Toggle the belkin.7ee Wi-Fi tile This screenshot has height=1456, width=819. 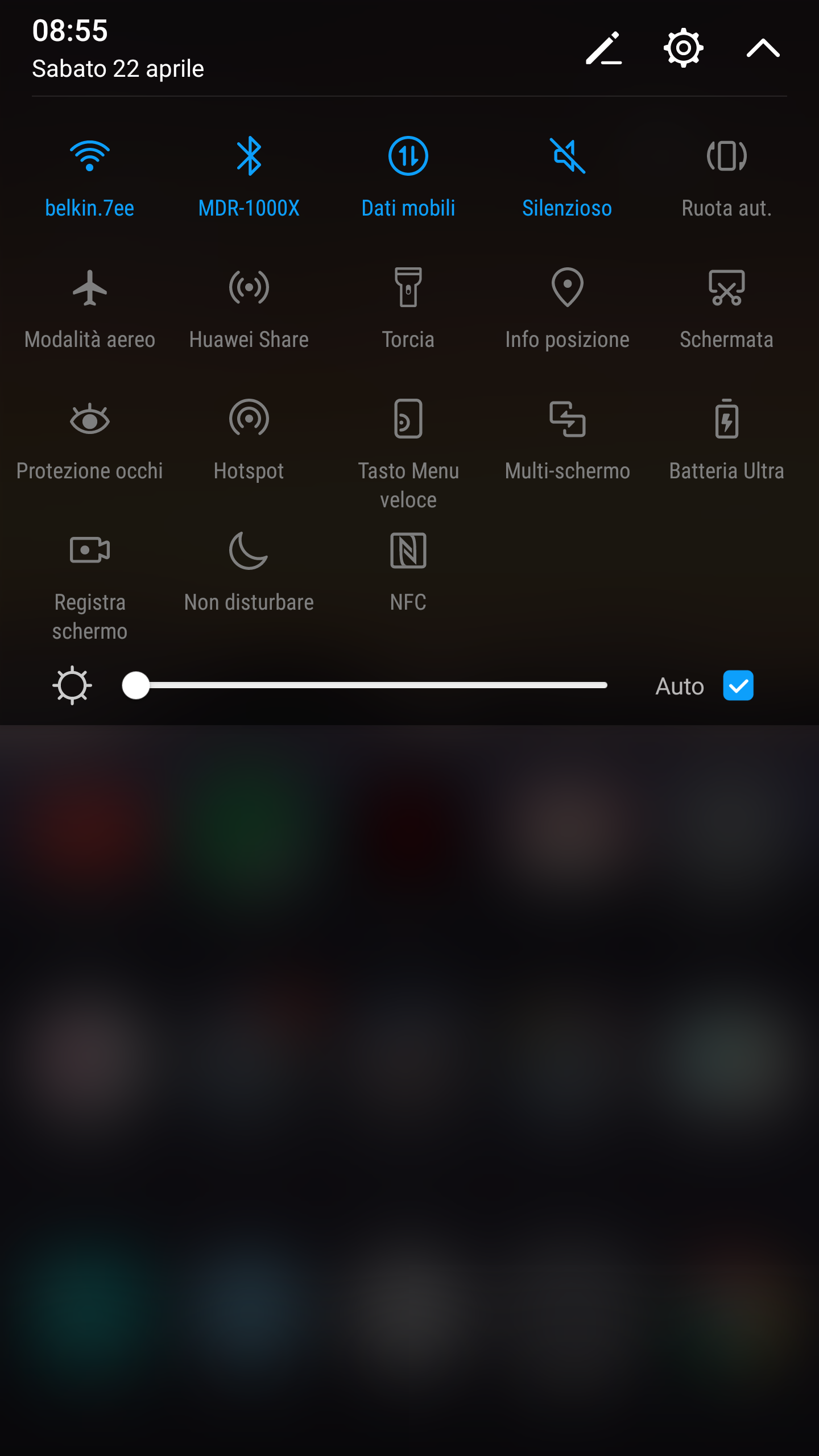(x=90, y=177)
